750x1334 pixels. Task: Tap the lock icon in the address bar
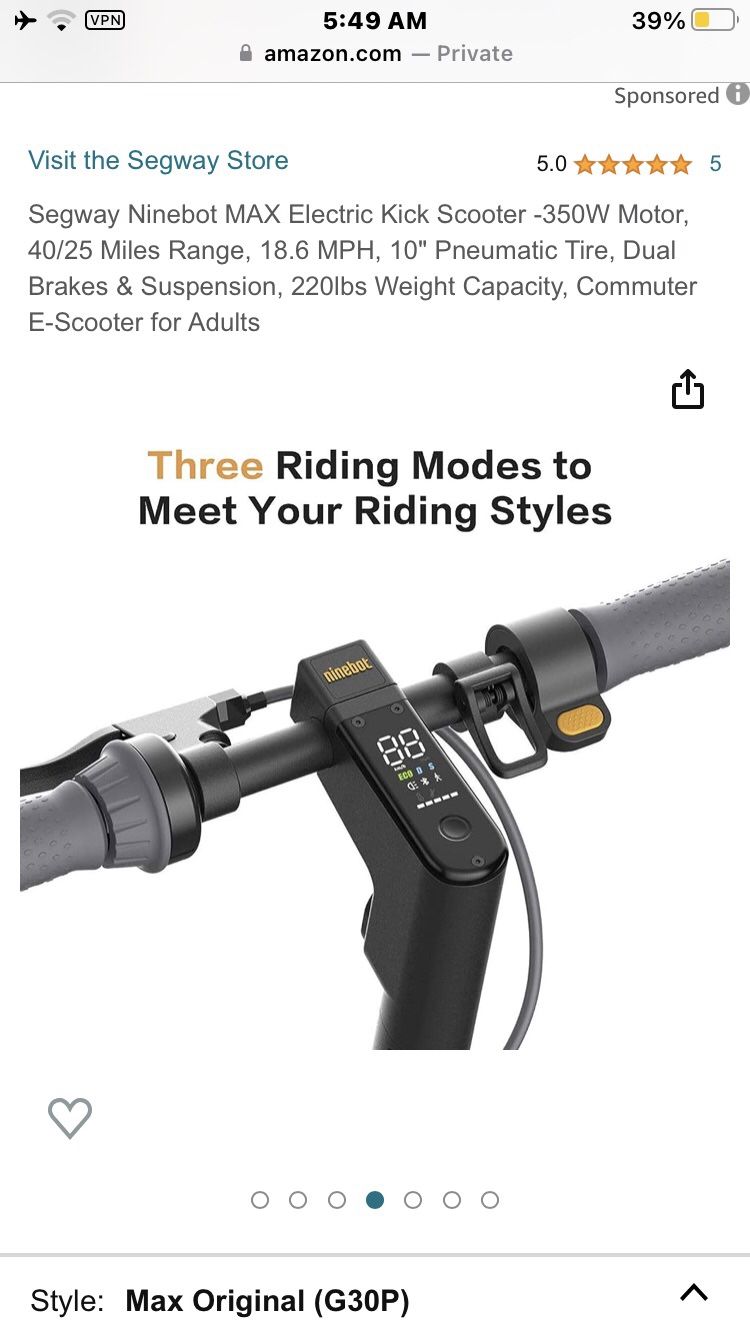point(245,54)
